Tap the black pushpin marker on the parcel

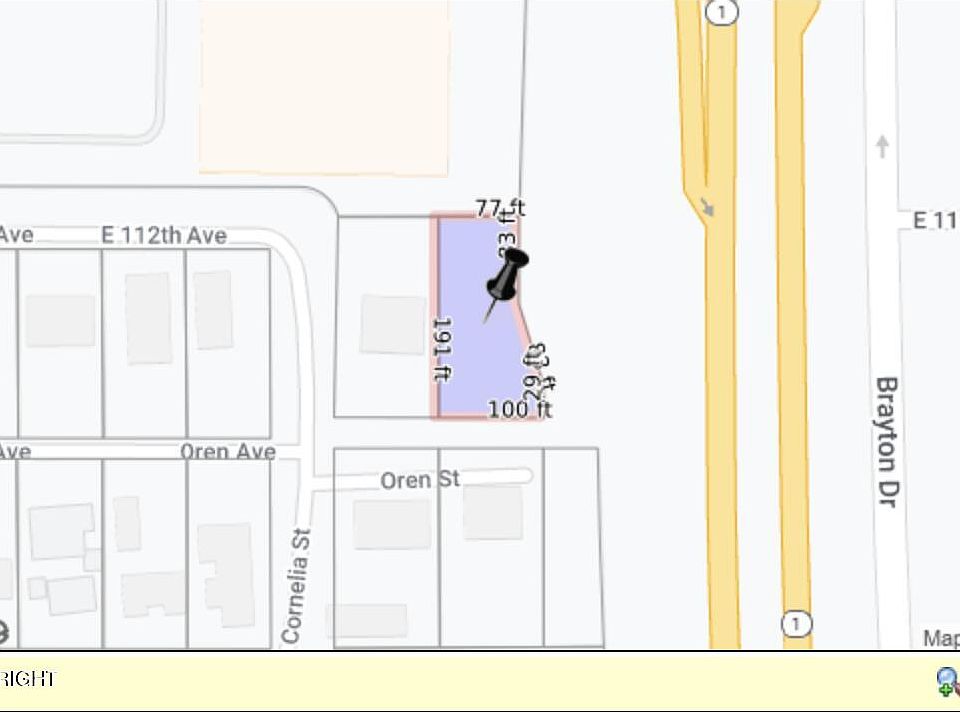pos(507,279)
